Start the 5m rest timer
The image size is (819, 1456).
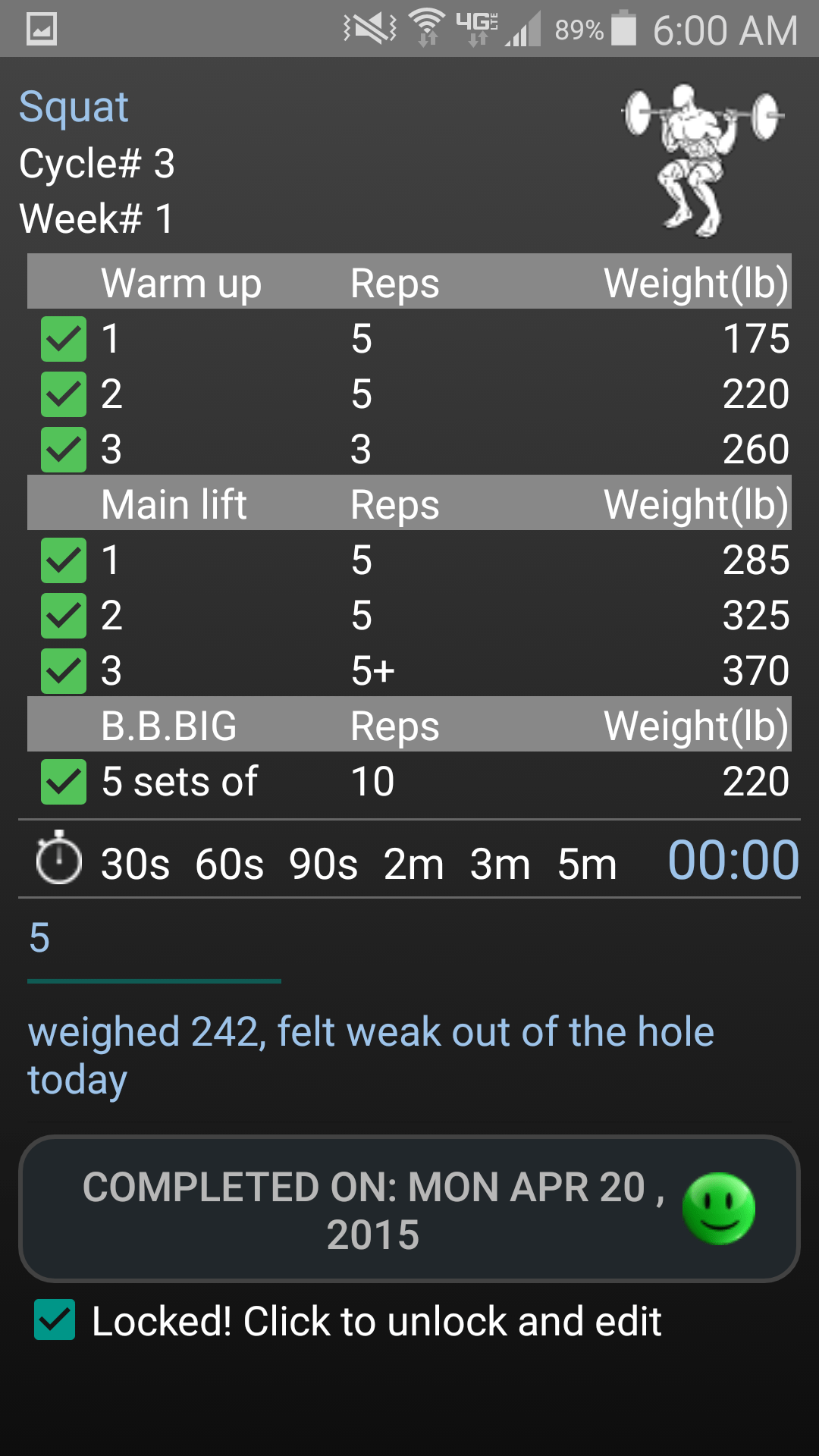pos(587,864)
